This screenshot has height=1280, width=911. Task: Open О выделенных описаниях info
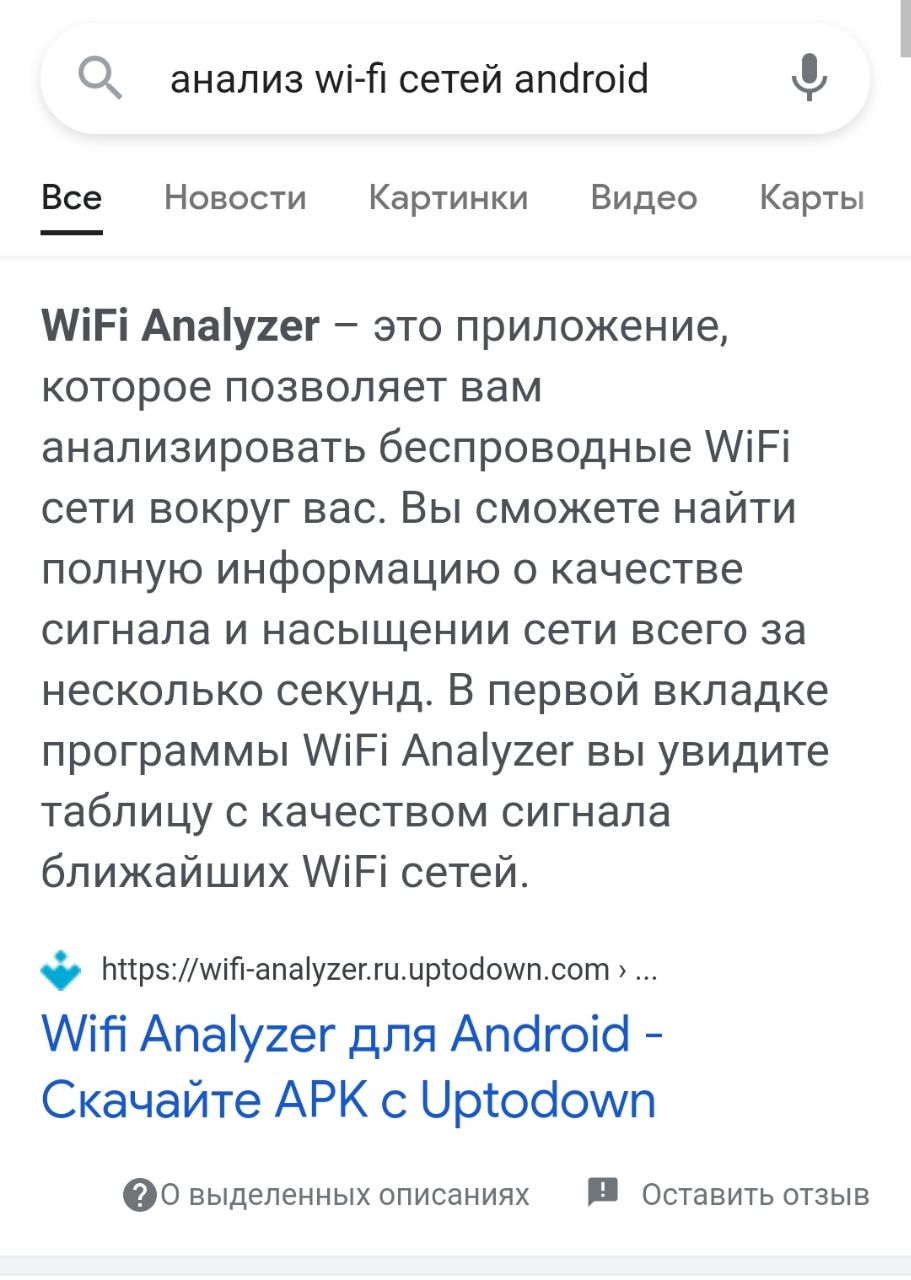click(x=327, y=1194)
